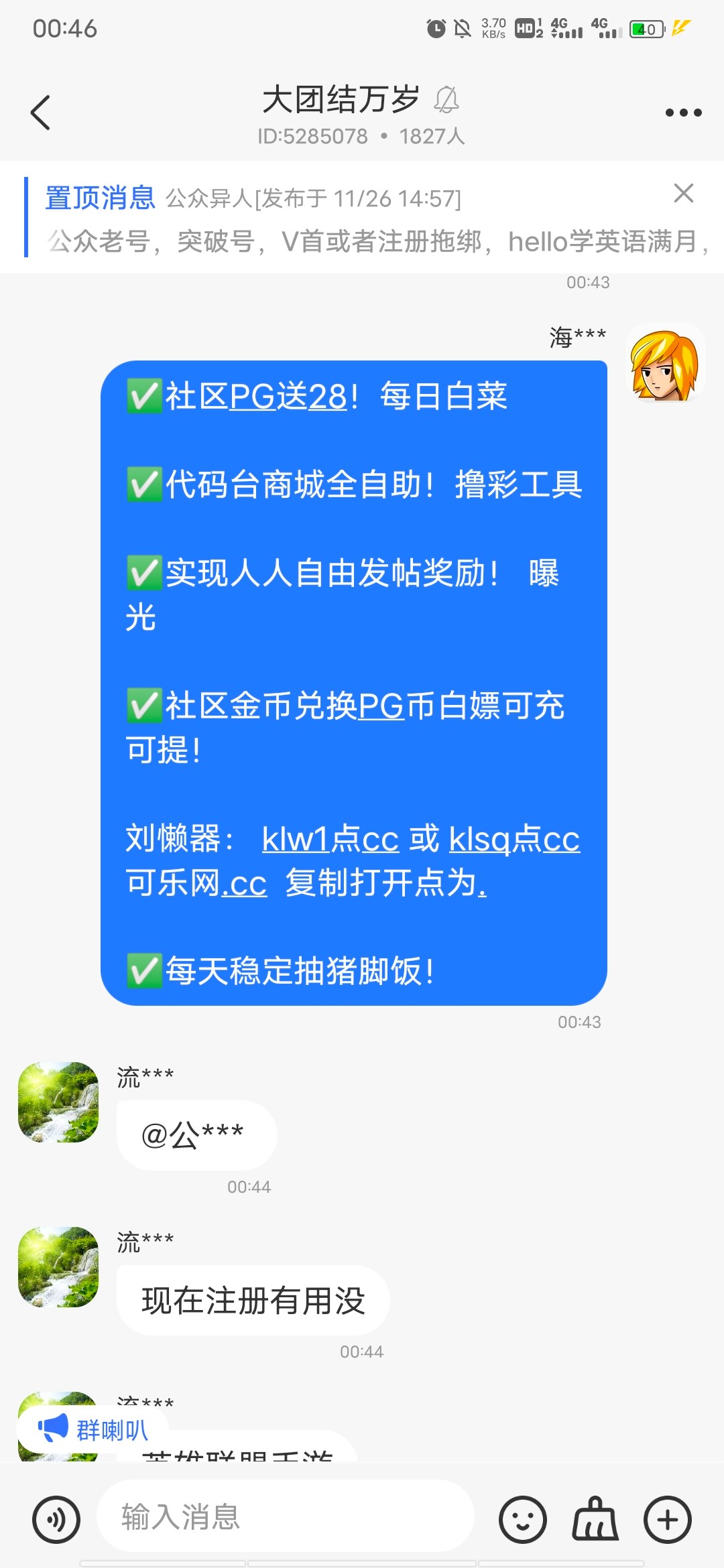Dismiss the pinned message with the X

tap(684, 194)
